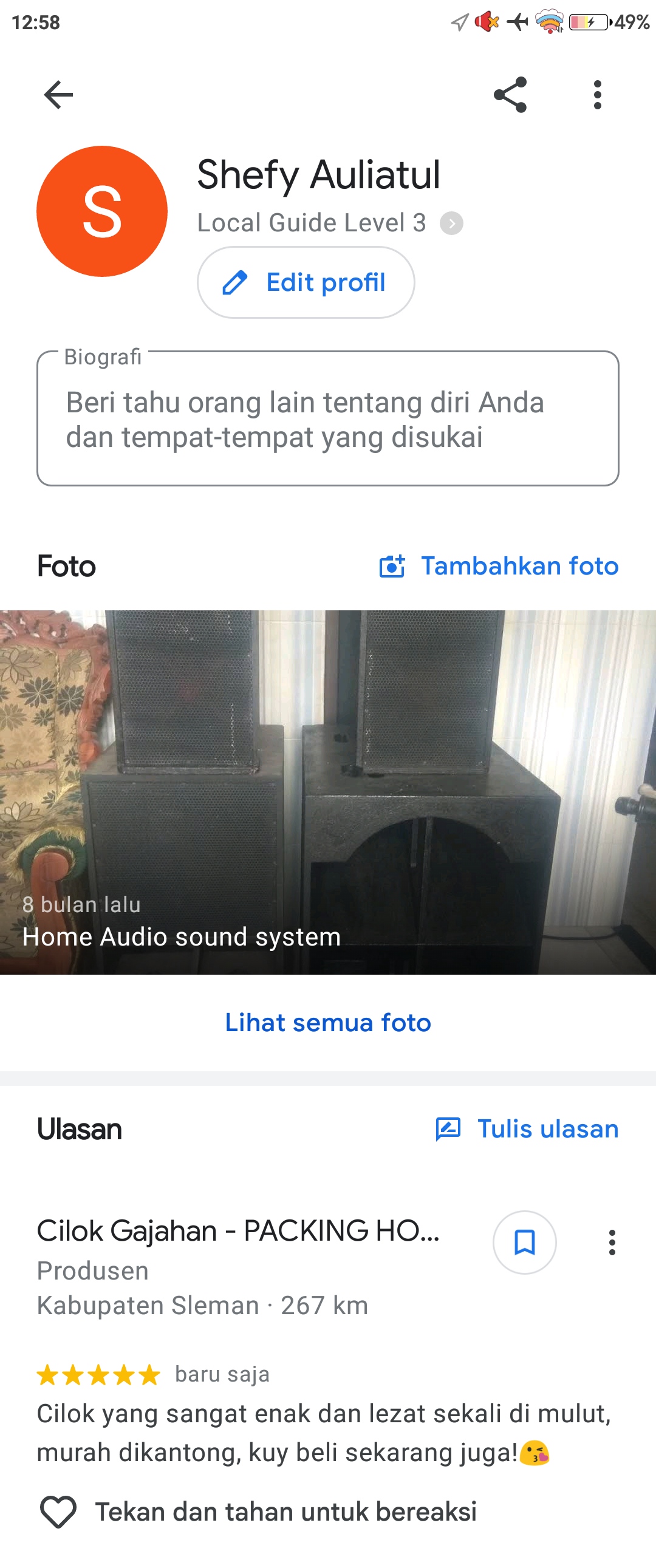The image size is (656, 1568).
Task: Open Lihat semua foto
Action: [x=327, y=1023]
